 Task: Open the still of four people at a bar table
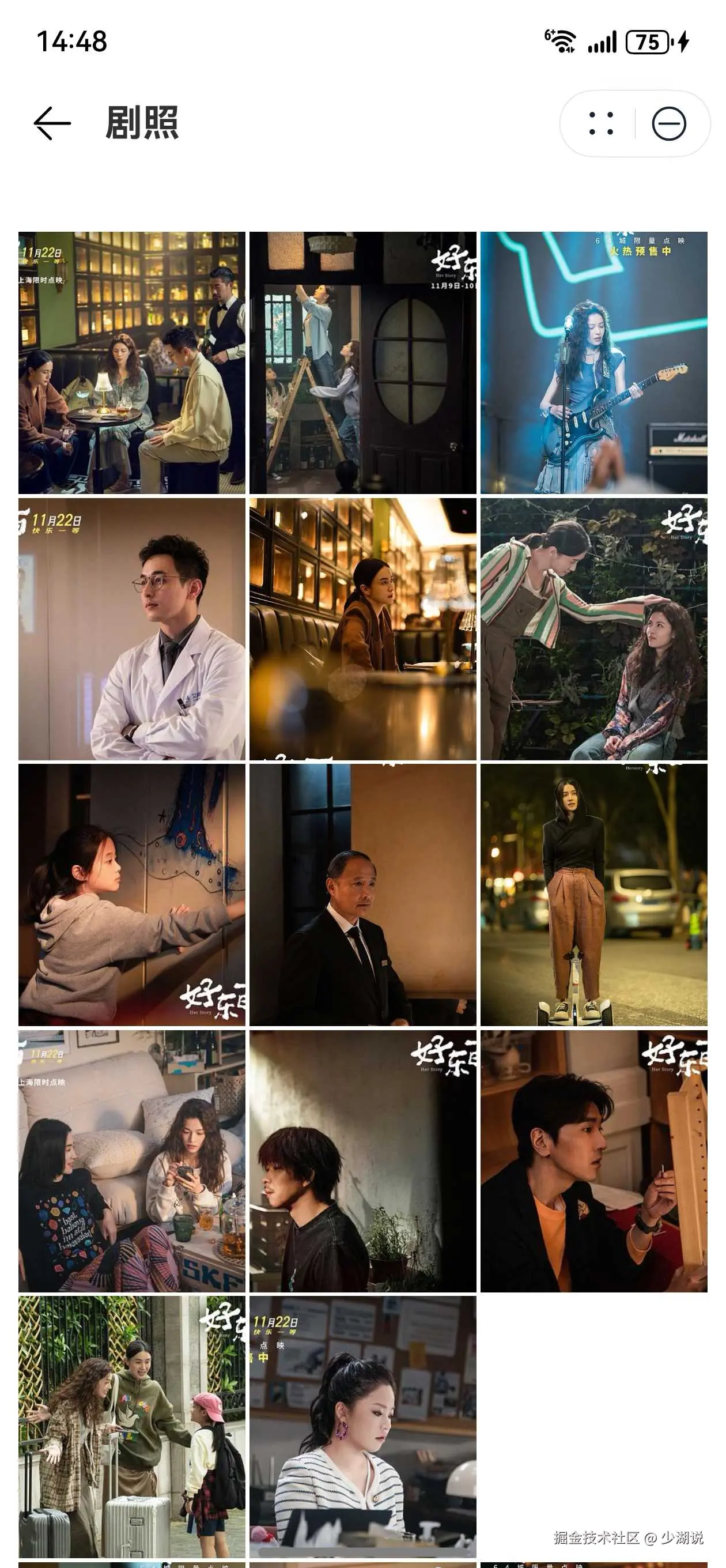131,363
